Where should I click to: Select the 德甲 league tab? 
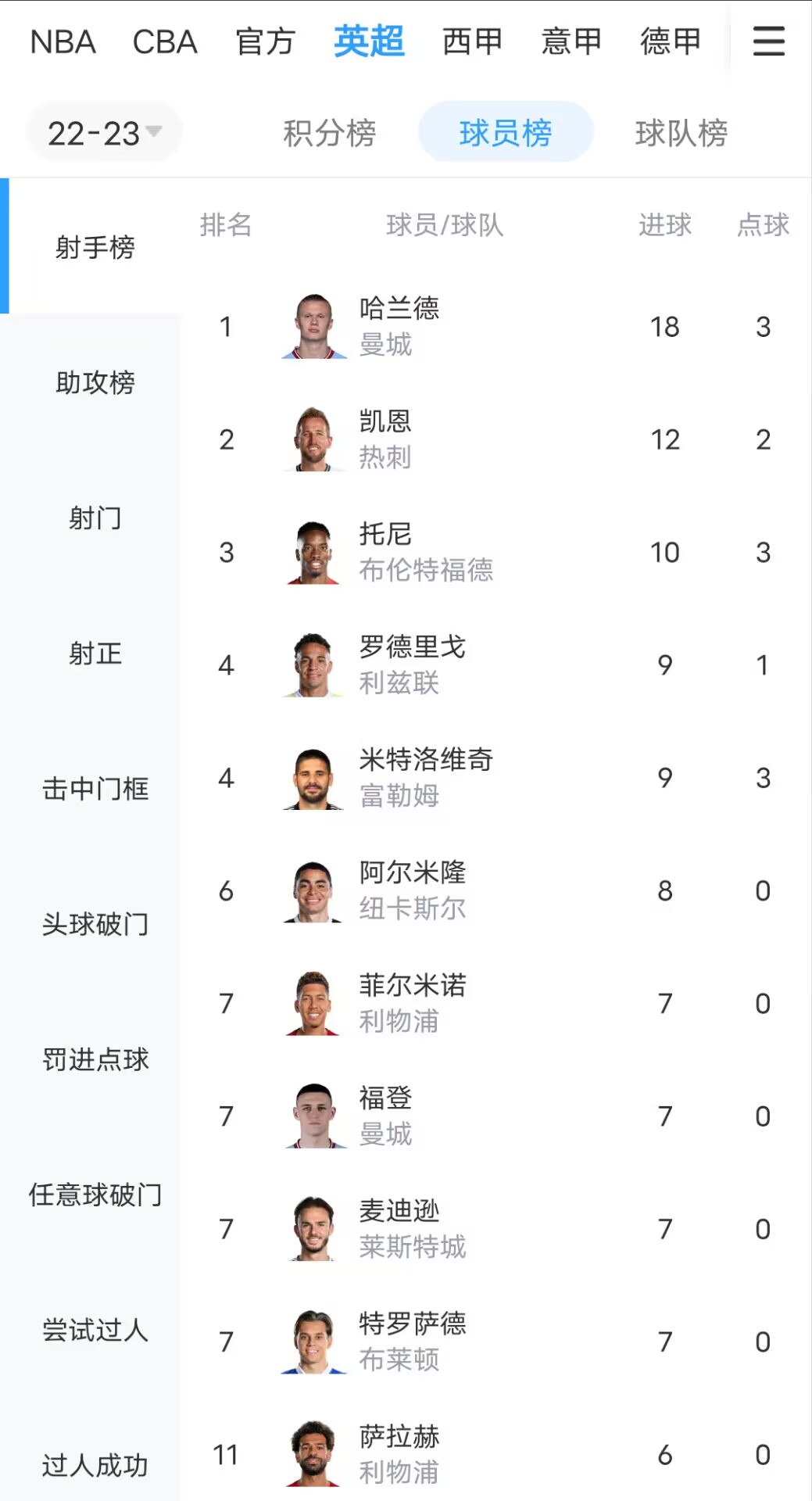click(x=671, y=42)
